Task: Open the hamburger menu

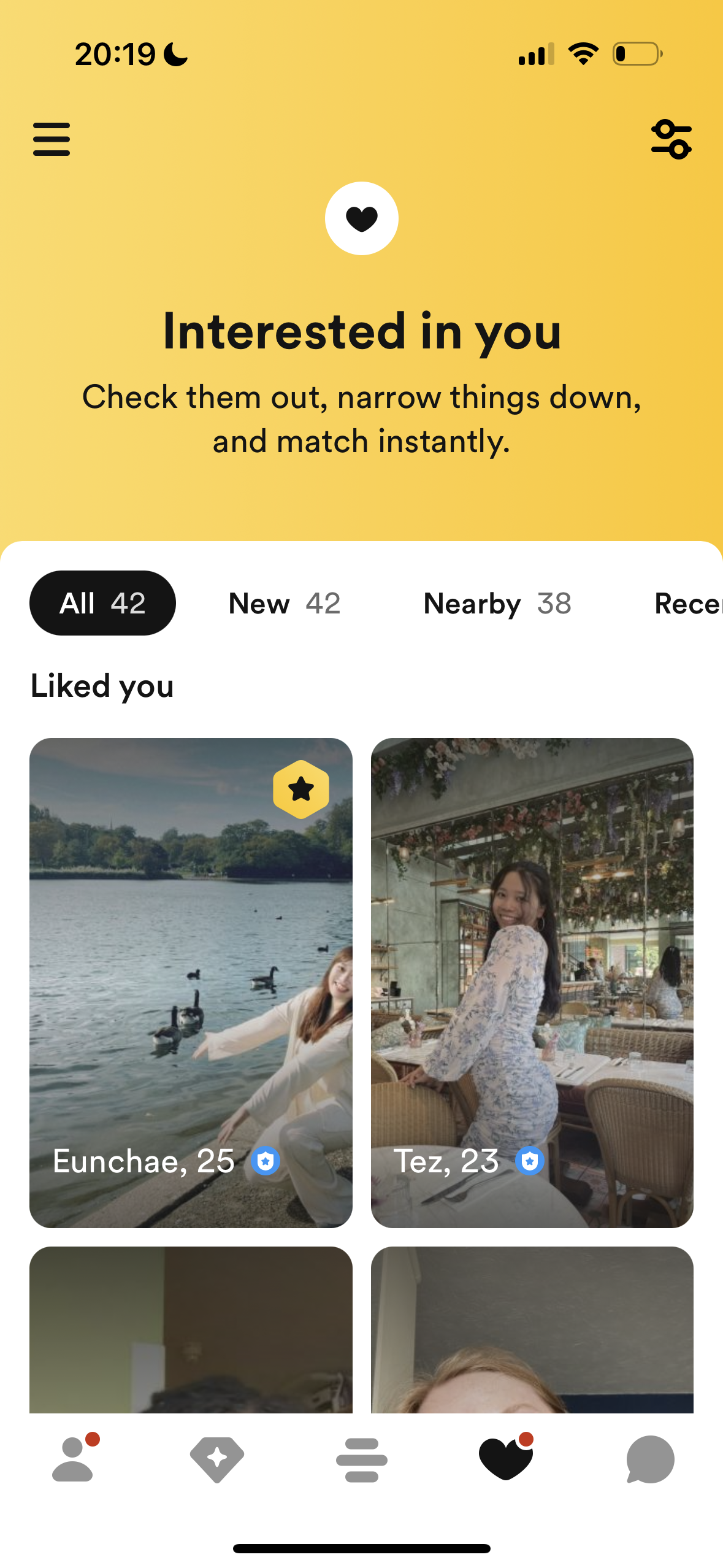Action: coord(52,139)
